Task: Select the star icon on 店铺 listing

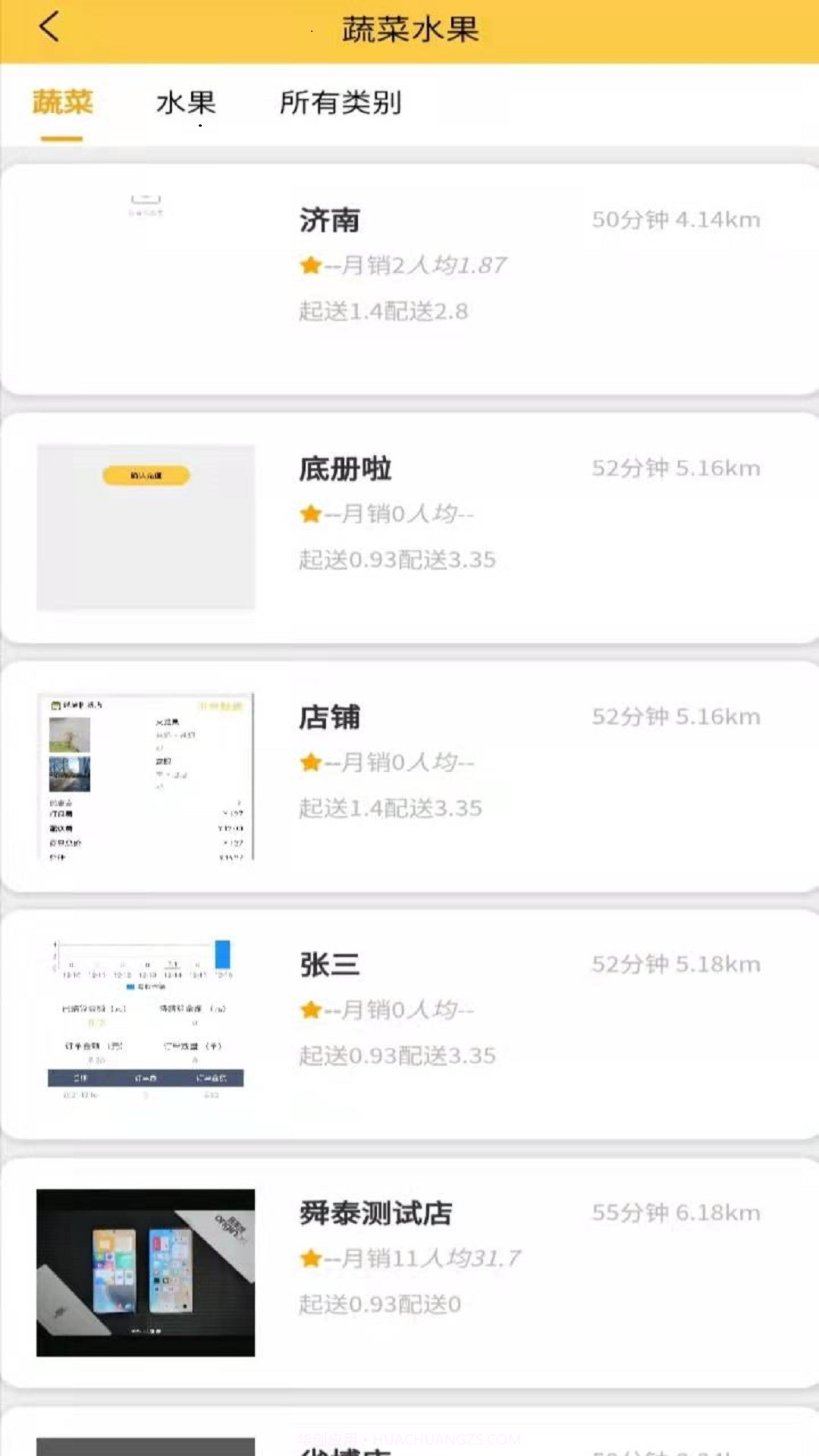Action: 309,763
